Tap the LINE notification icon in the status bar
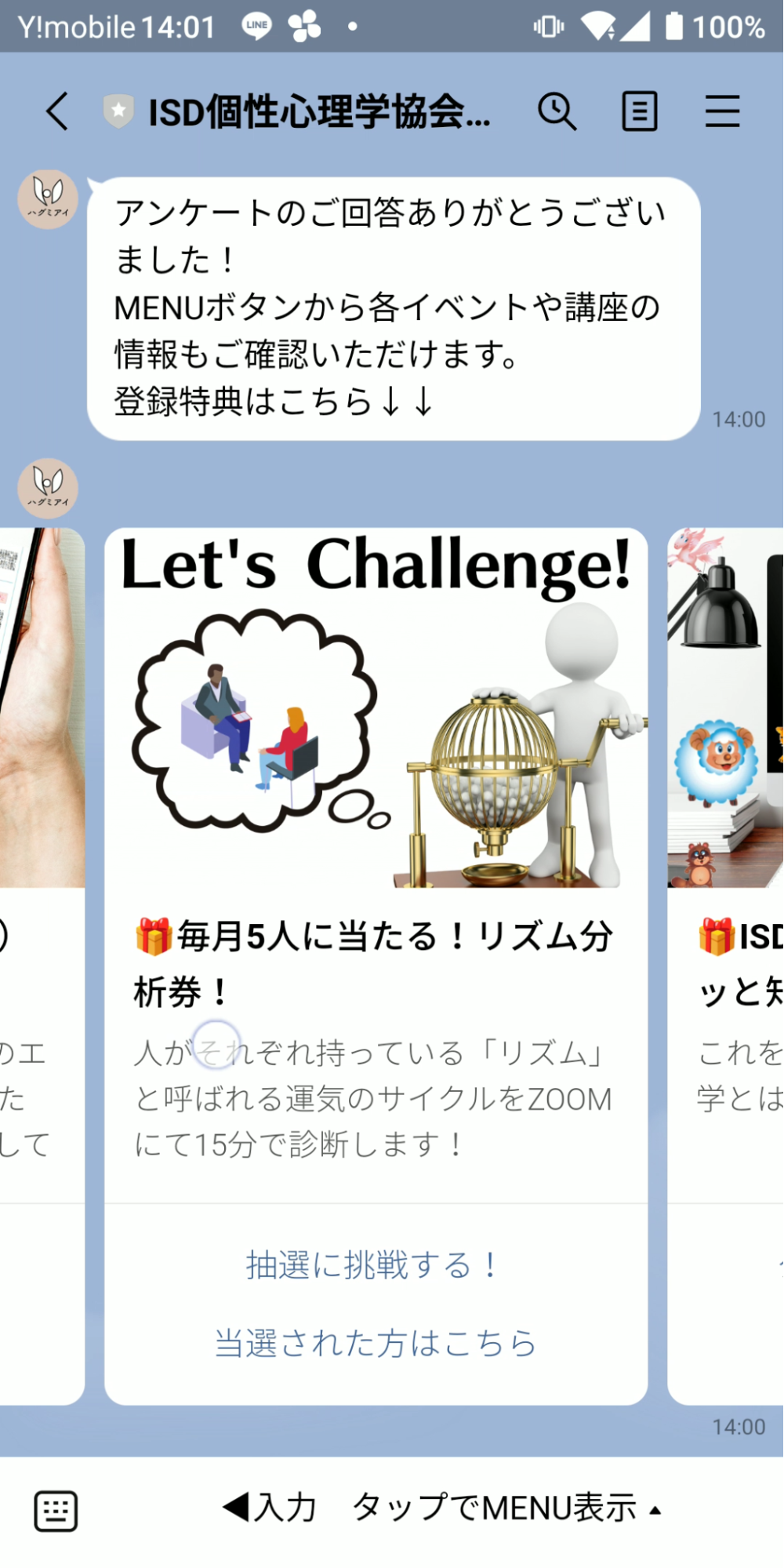 pos(255,26)
